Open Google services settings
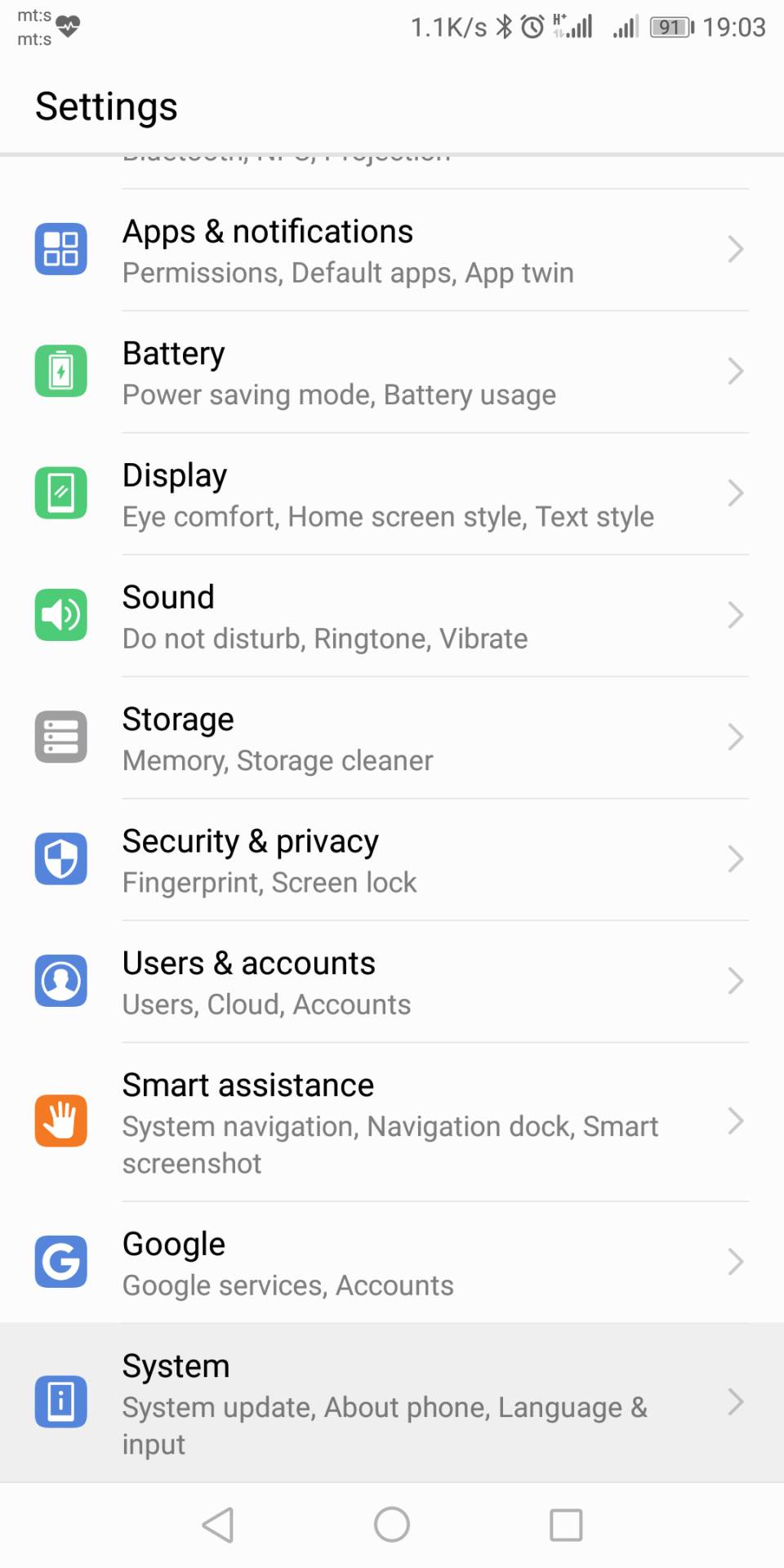Viewport: 784px width, 1568px height. coord(392,1263)
